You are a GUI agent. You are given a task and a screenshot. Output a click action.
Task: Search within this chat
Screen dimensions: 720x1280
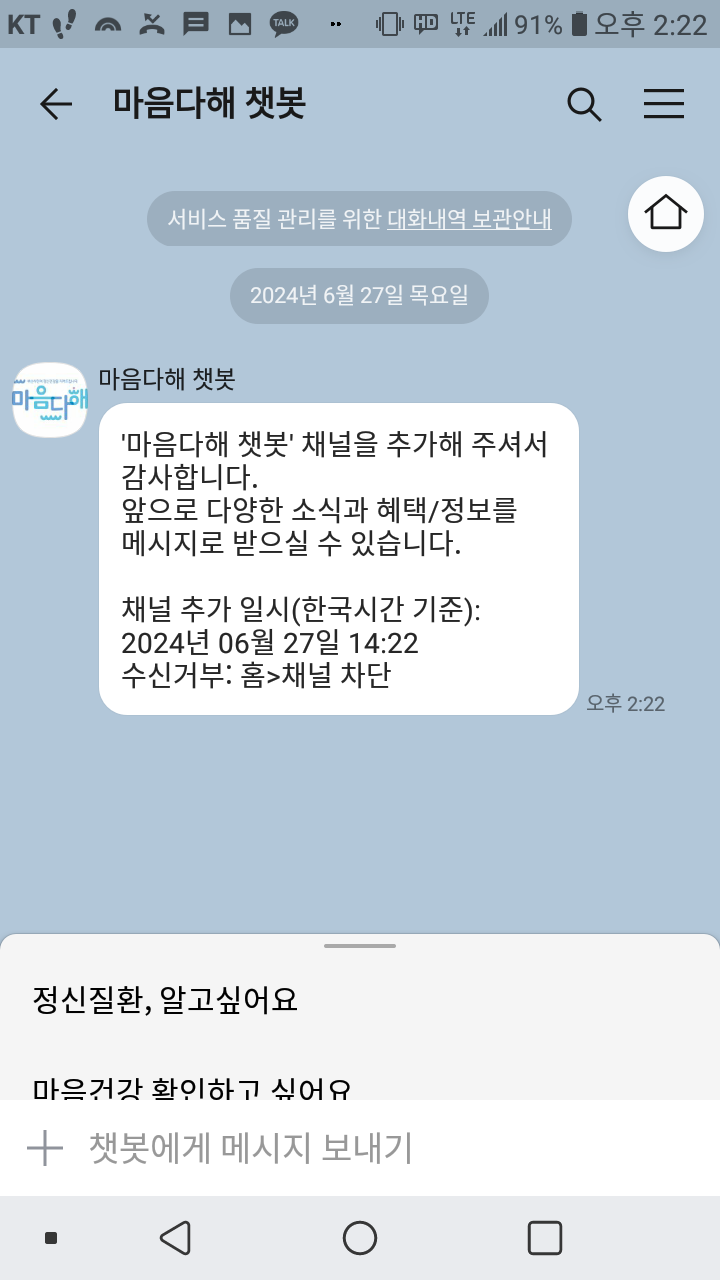click(584, 104)
